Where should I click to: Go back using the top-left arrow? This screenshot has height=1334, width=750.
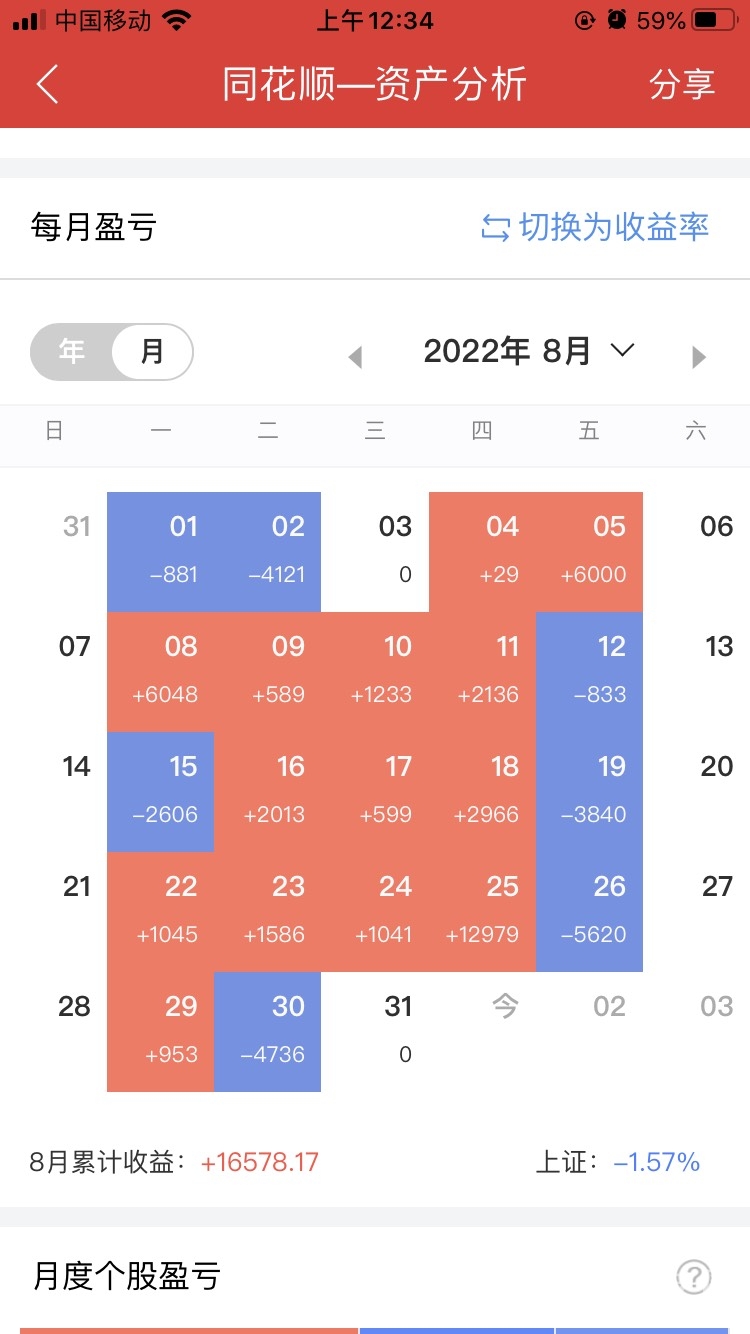[48, 84]
